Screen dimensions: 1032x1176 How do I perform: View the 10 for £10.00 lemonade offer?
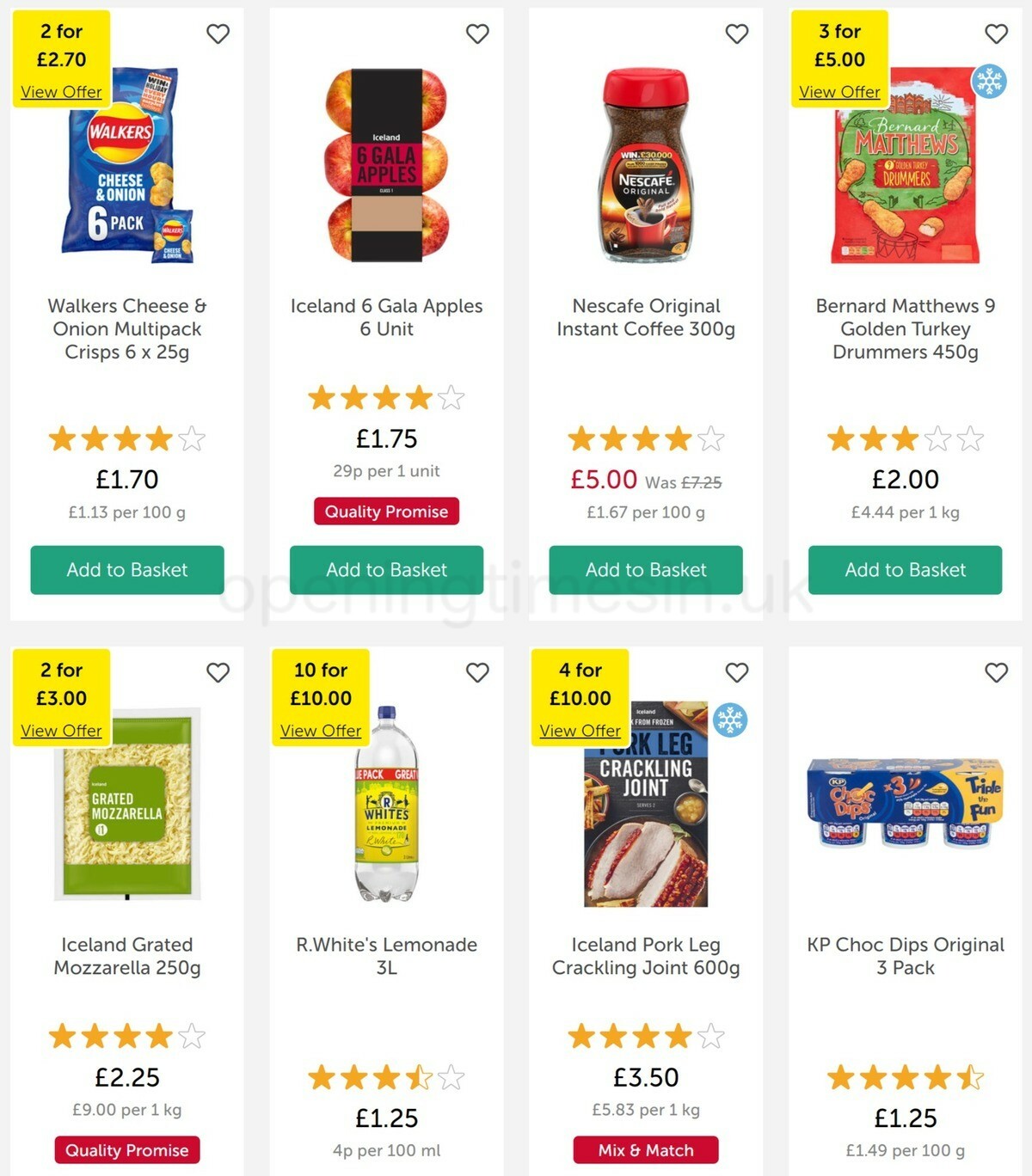pyautogui.click(x=321, y=731)
